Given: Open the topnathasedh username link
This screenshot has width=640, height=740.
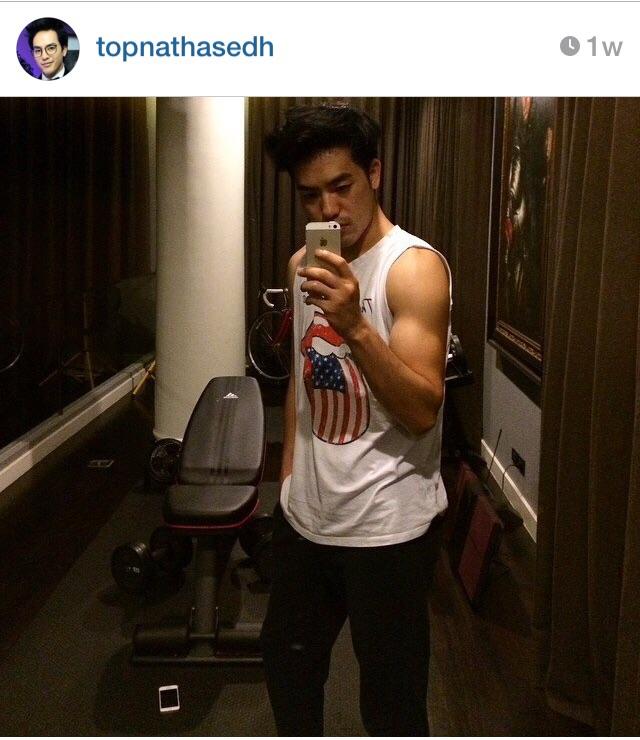Looking at the screenshot, I should pyautogui.click(x=184, y=47).
